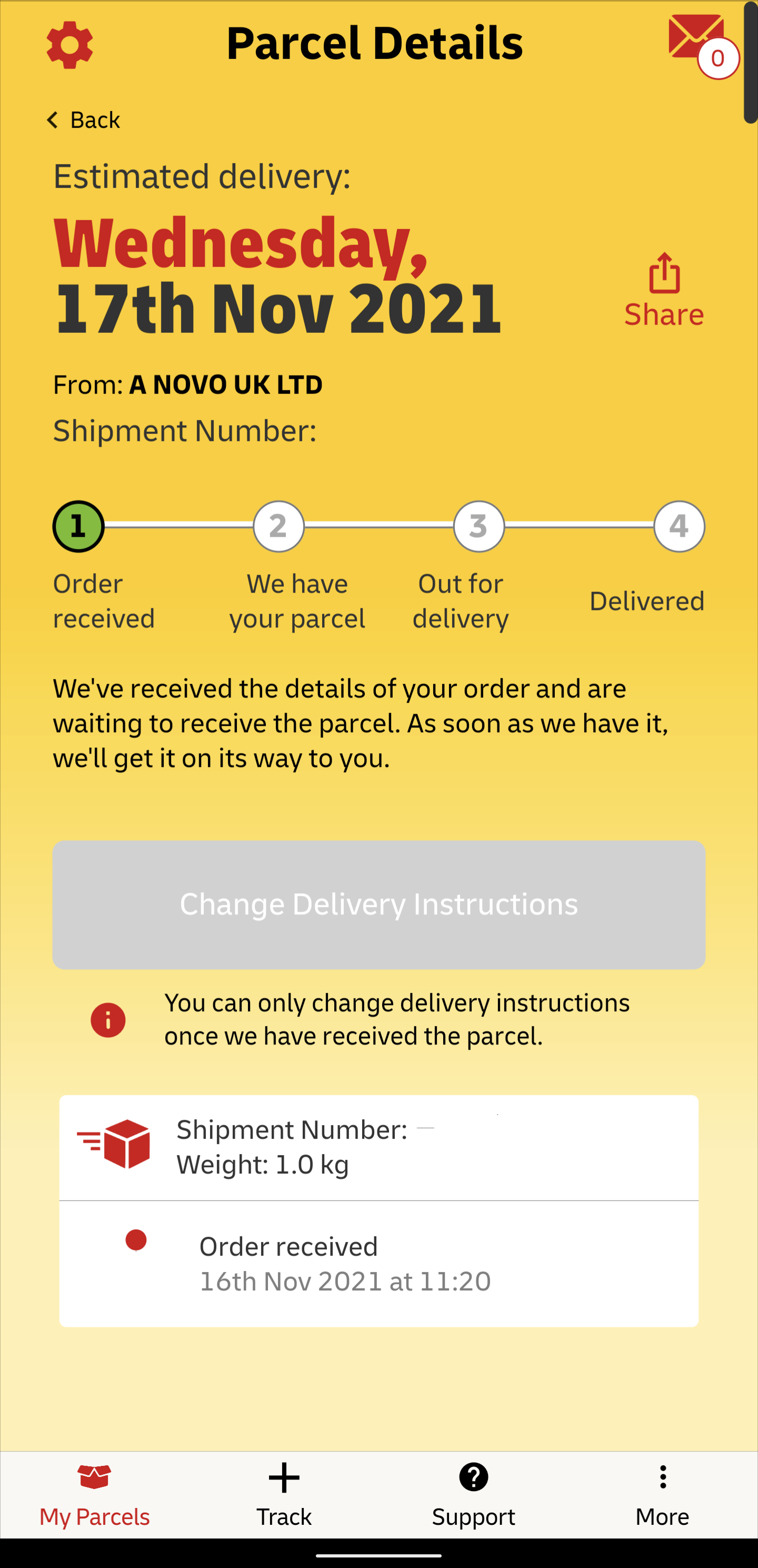Image resolution: width=758 pixels, height=1568 pixels.
Task: Open the settings gear icon
Action: coord(69,45)
